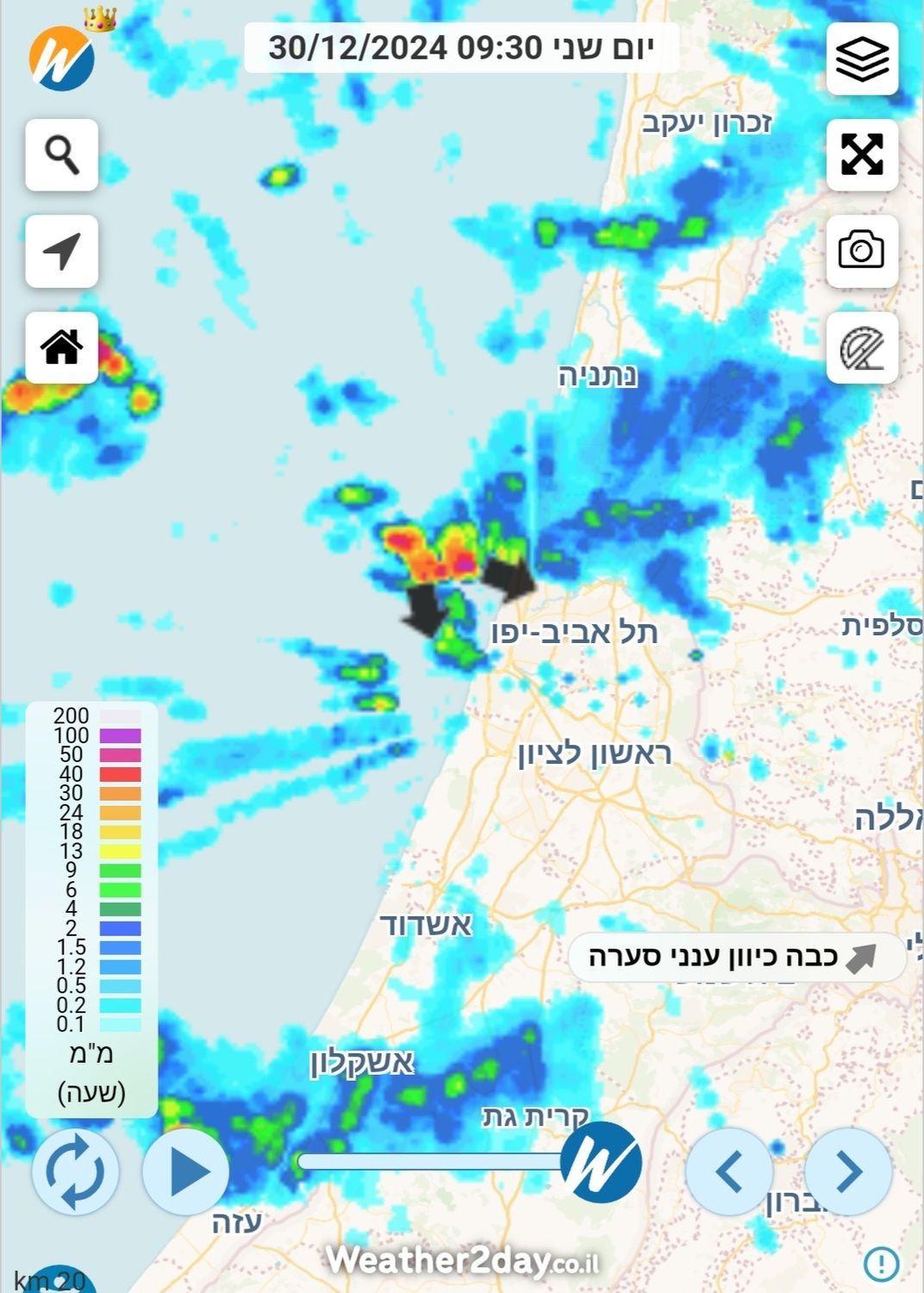Viewport: 924px width, 1293px height.
Task: Center map on my current location
Action: coord(62,251)
